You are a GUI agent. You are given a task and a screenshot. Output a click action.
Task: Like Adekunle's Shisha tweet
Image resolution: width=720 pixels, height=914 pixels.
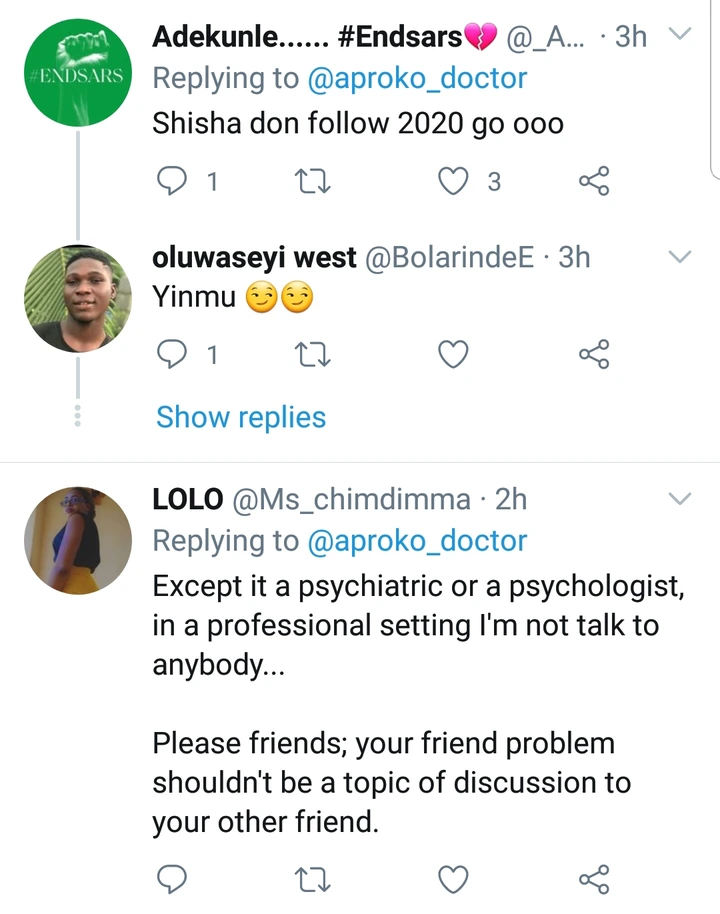455,181
